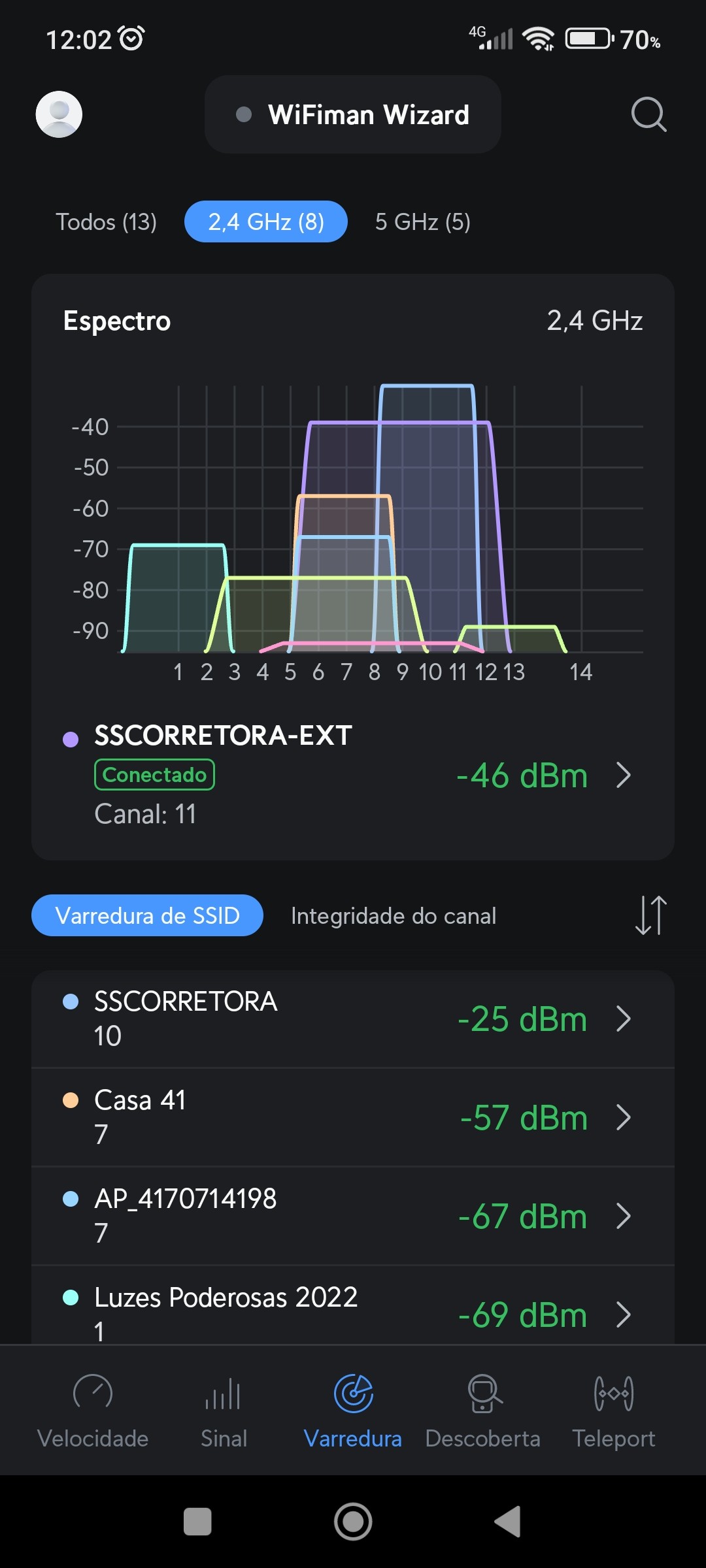Open the profile avatar

click(59, 114)
